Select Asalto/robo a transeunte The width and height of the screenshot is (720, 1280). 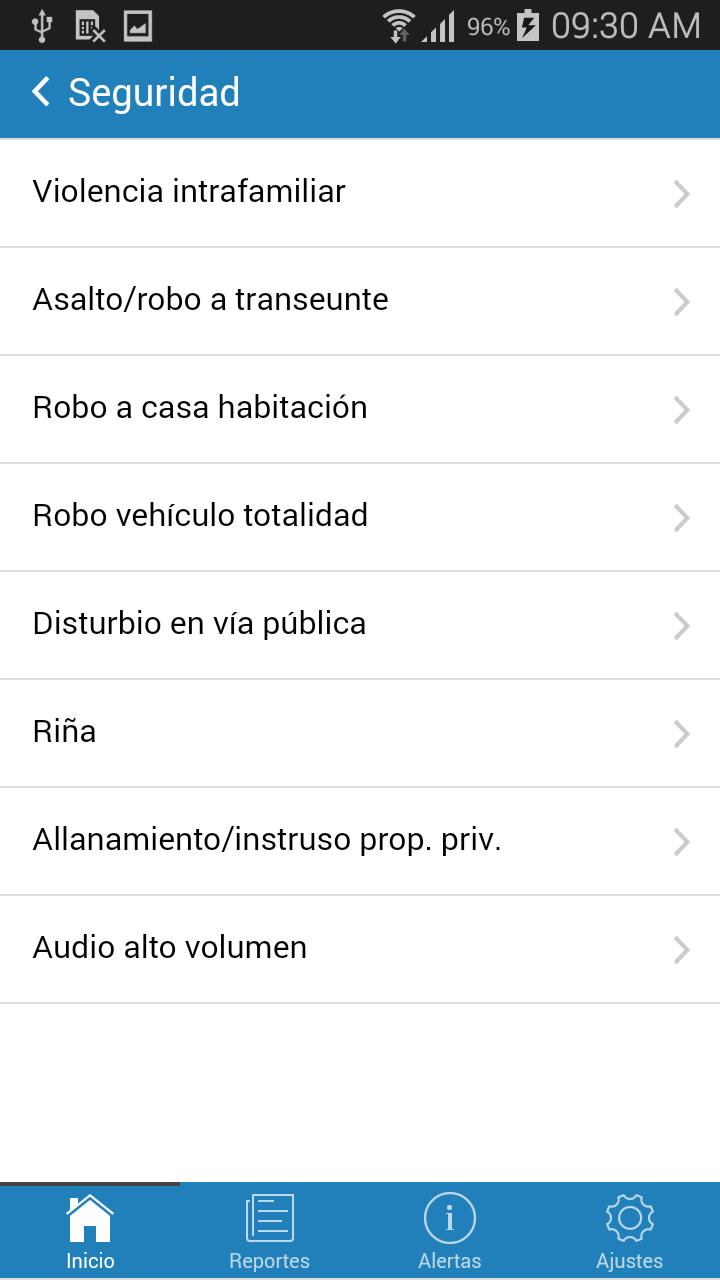coord(360,301)
